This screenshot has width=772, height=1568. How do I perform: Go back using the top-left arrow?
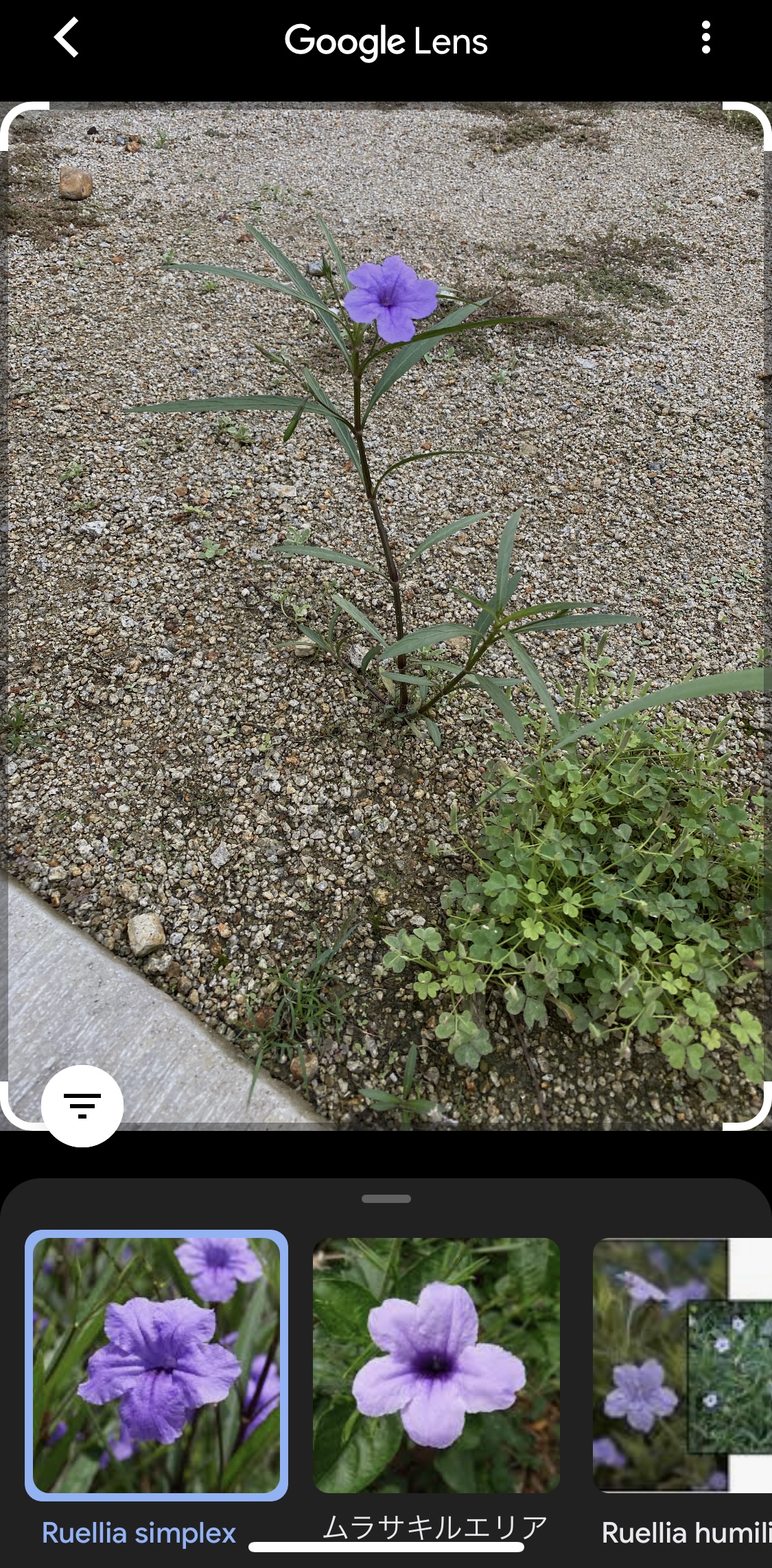pyautogui.click(x=67, y=37)
